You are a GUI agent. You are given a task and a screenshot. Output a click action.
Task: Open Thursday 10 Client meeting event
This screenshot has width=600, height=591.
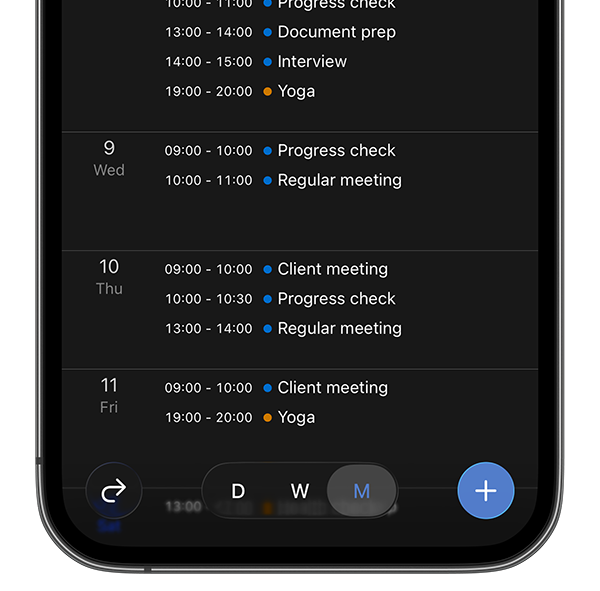point(332,269)
